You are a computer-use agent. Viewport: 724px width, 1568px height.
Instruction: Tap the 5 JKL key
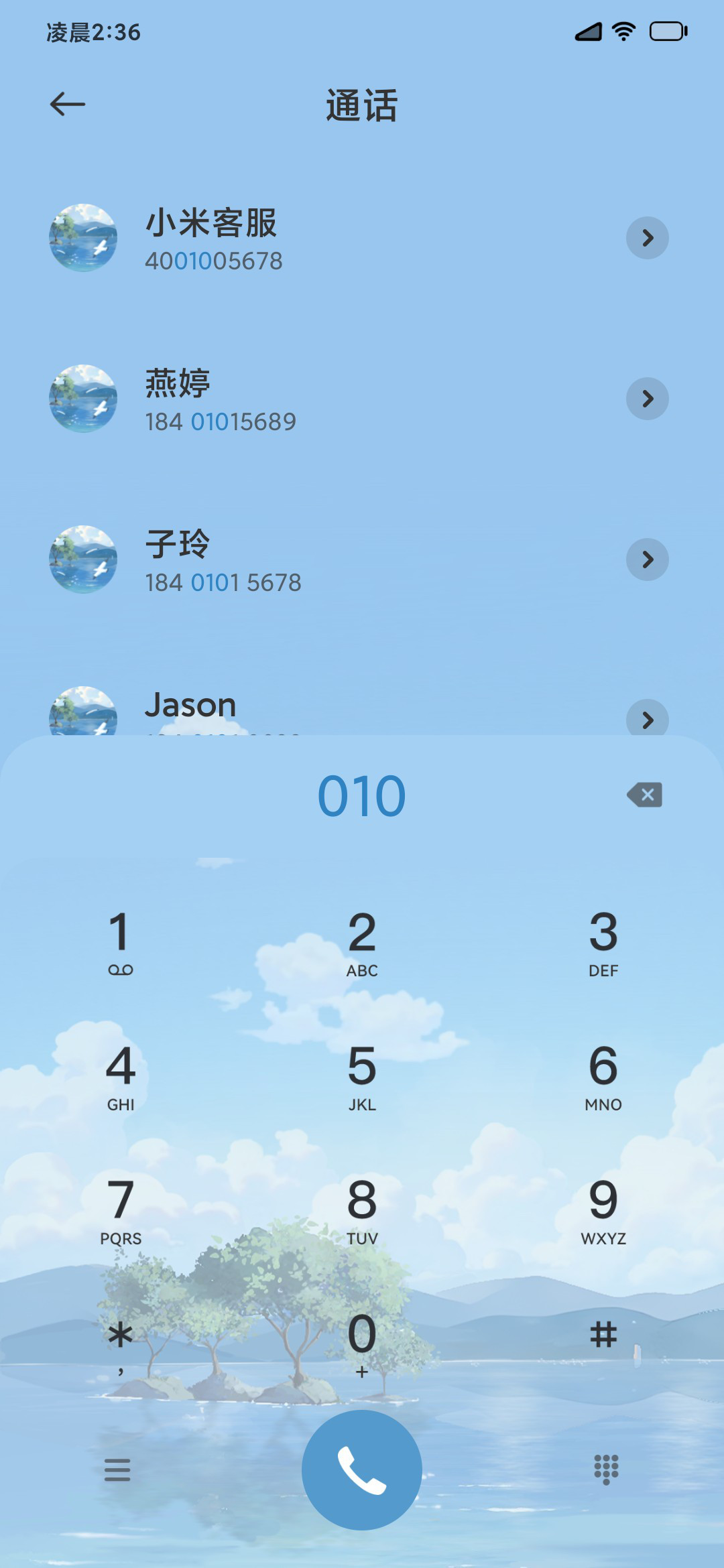(x=362, y=1075)
